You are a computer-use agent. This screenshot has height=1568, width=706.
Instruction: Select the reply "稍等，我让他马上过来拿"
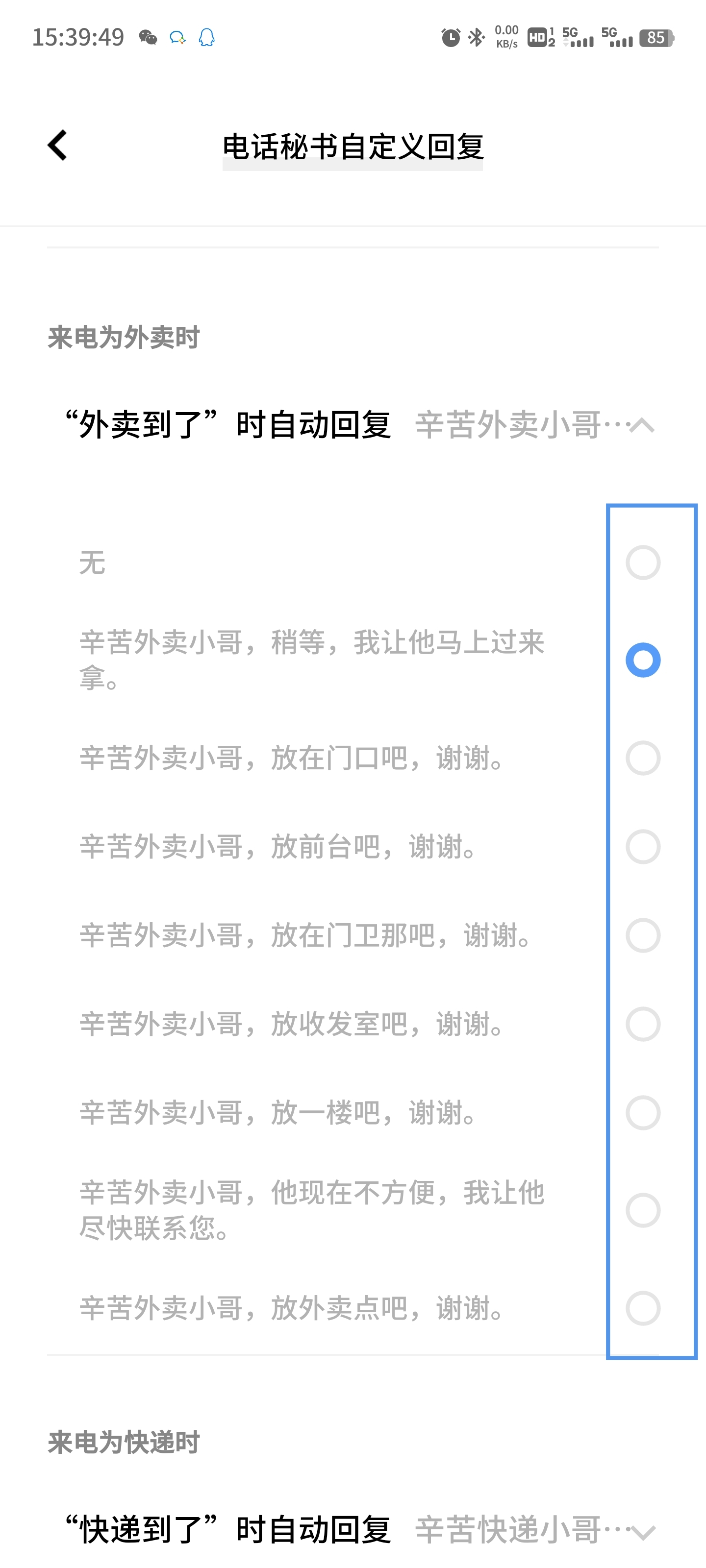[x=643, y=660]
